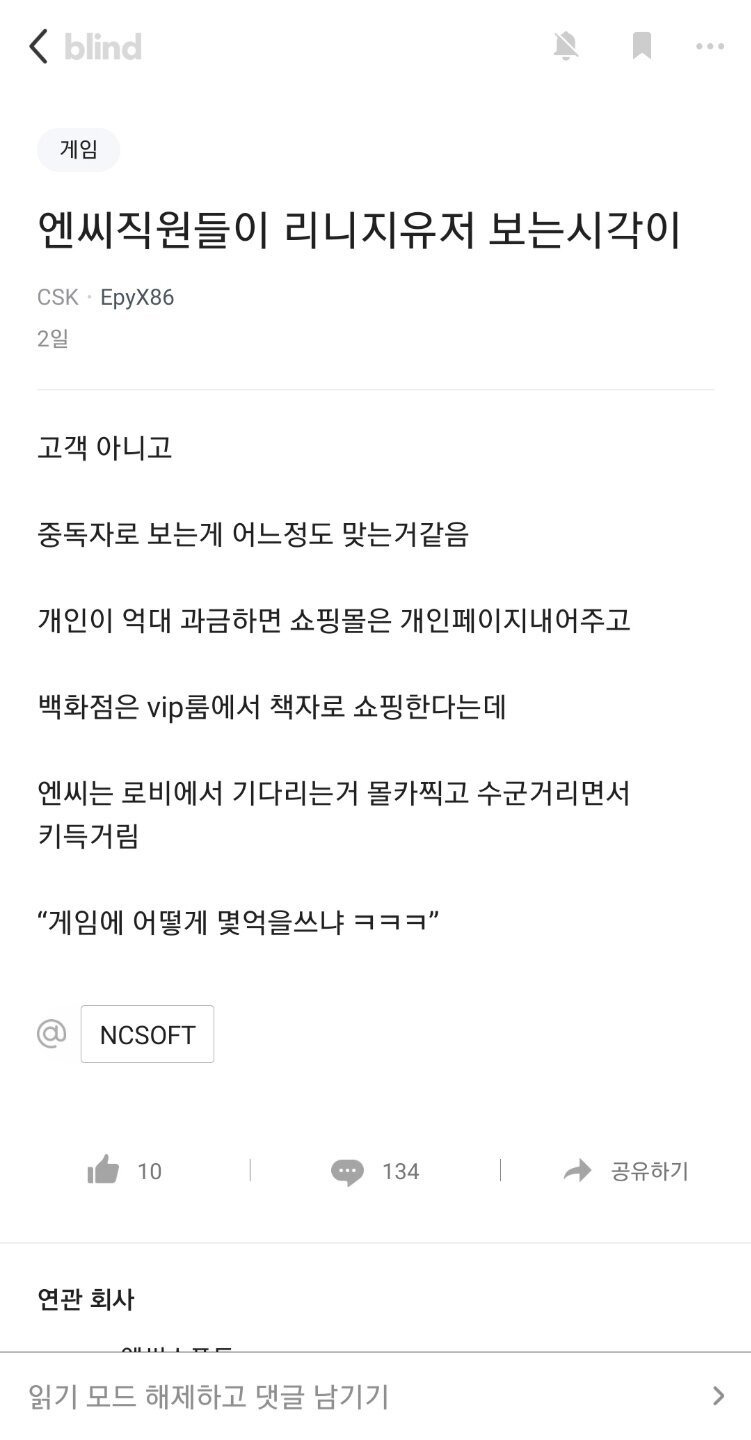Like this post with thumbs up
Screen dimensions: 751x1440
coord(124,1170)
